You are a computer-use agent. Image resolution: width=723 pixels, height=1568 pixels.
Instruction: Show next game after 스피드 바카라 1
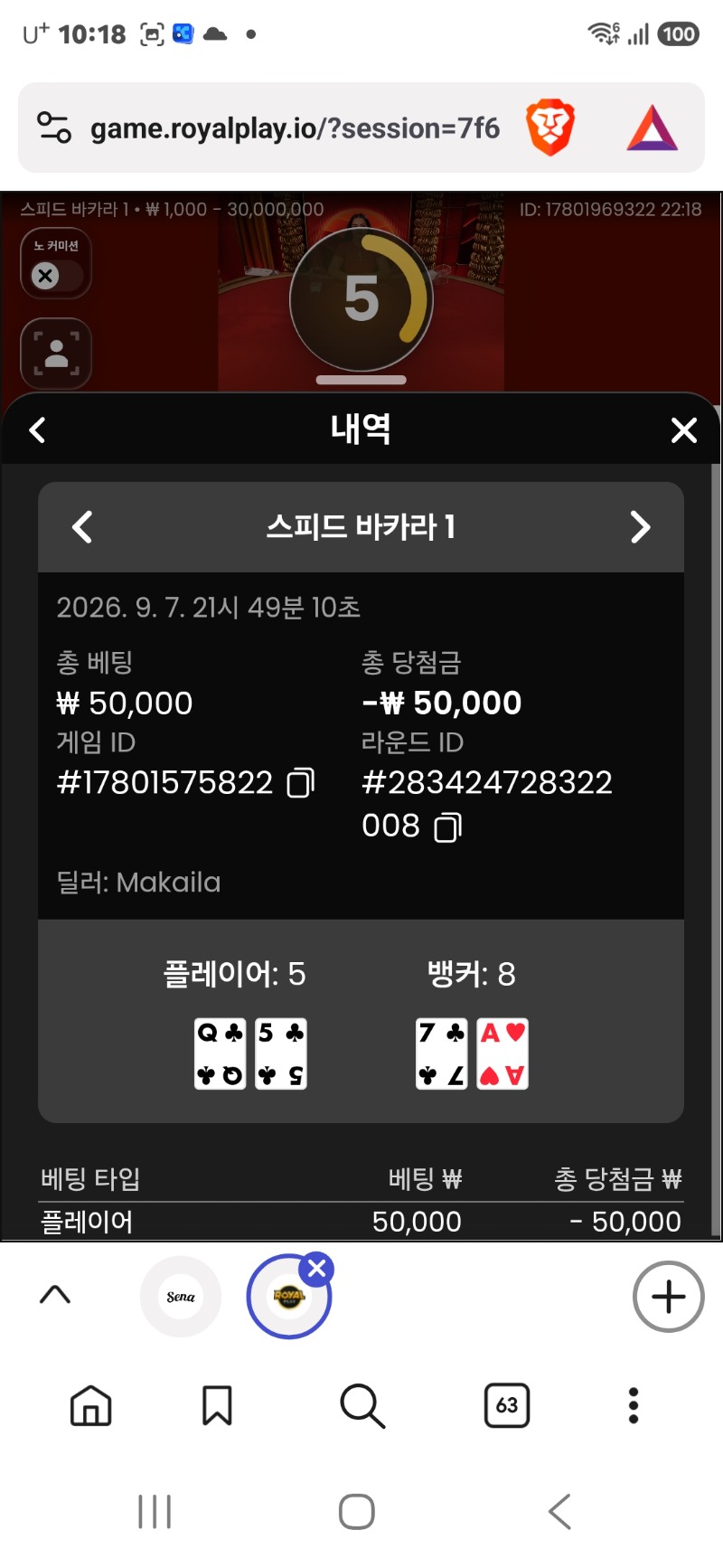tap(640, 526)
